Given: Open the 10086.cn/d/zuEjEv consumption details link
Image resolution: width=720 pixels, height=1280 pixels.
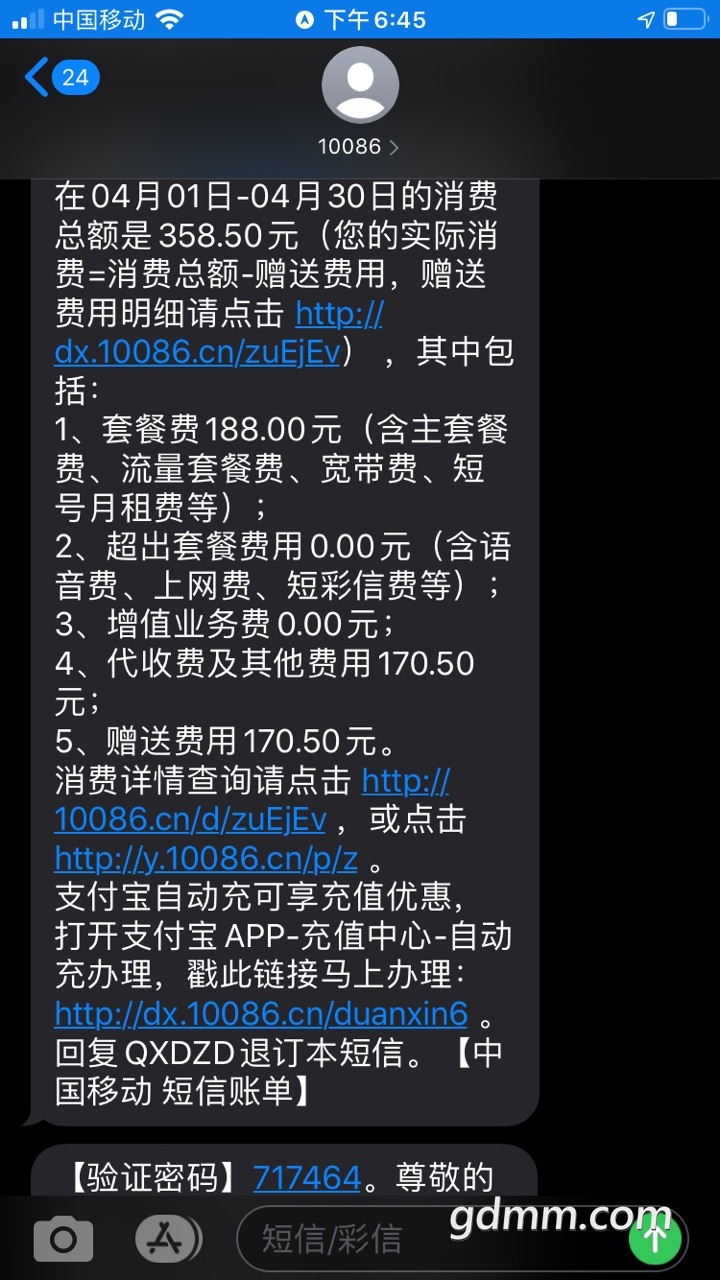Looking at the screenshot, I should 190,819.
